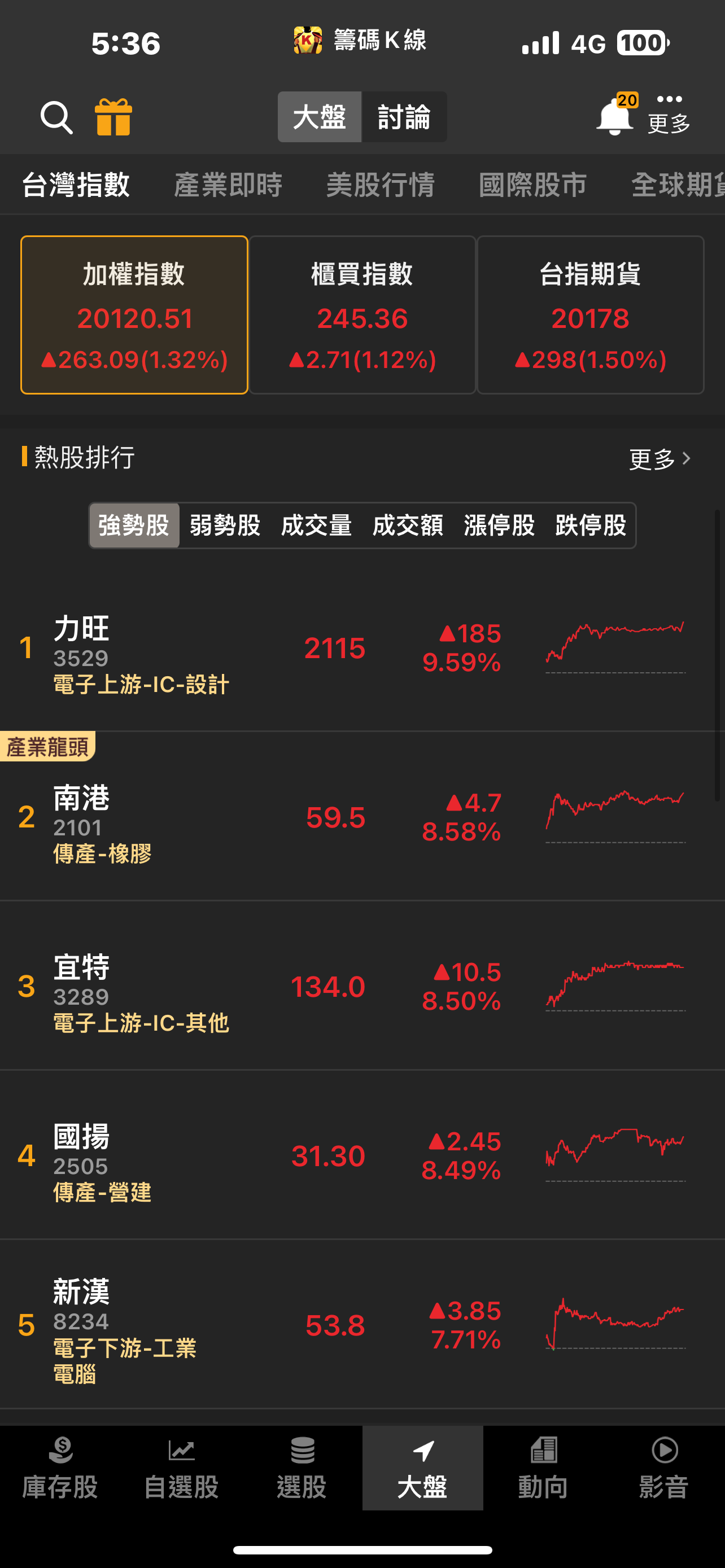
Task: Select the 櫃買指數 card
Action: pos(362,315)
